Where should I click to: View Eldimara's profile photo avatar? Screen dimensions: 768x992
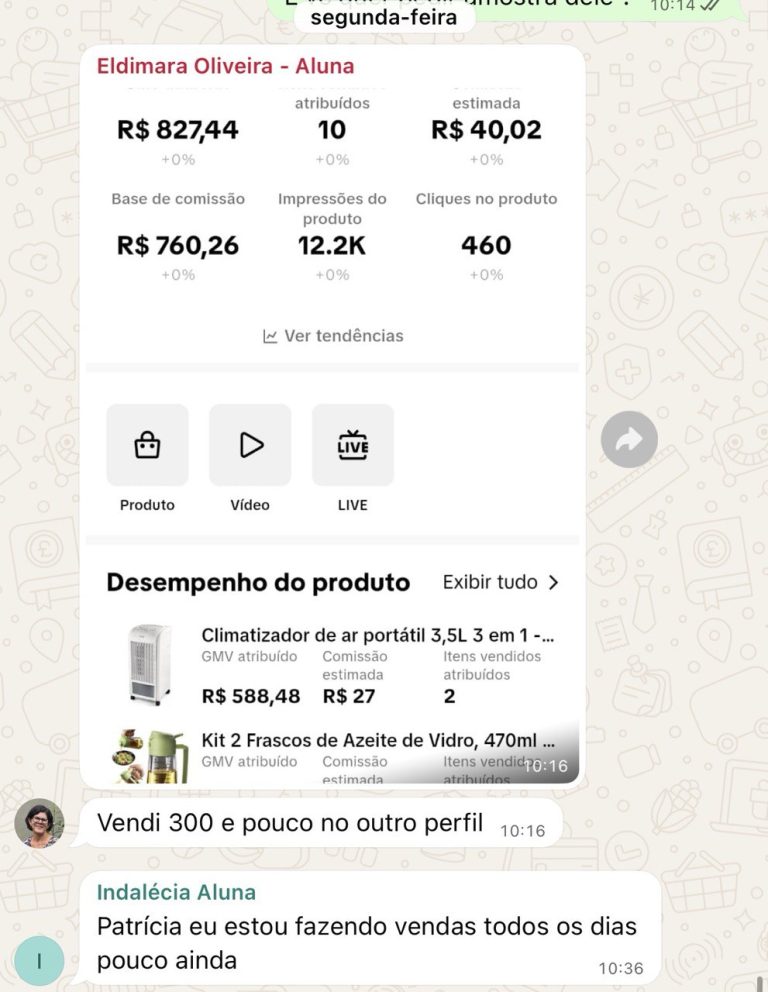click(39, 824)
